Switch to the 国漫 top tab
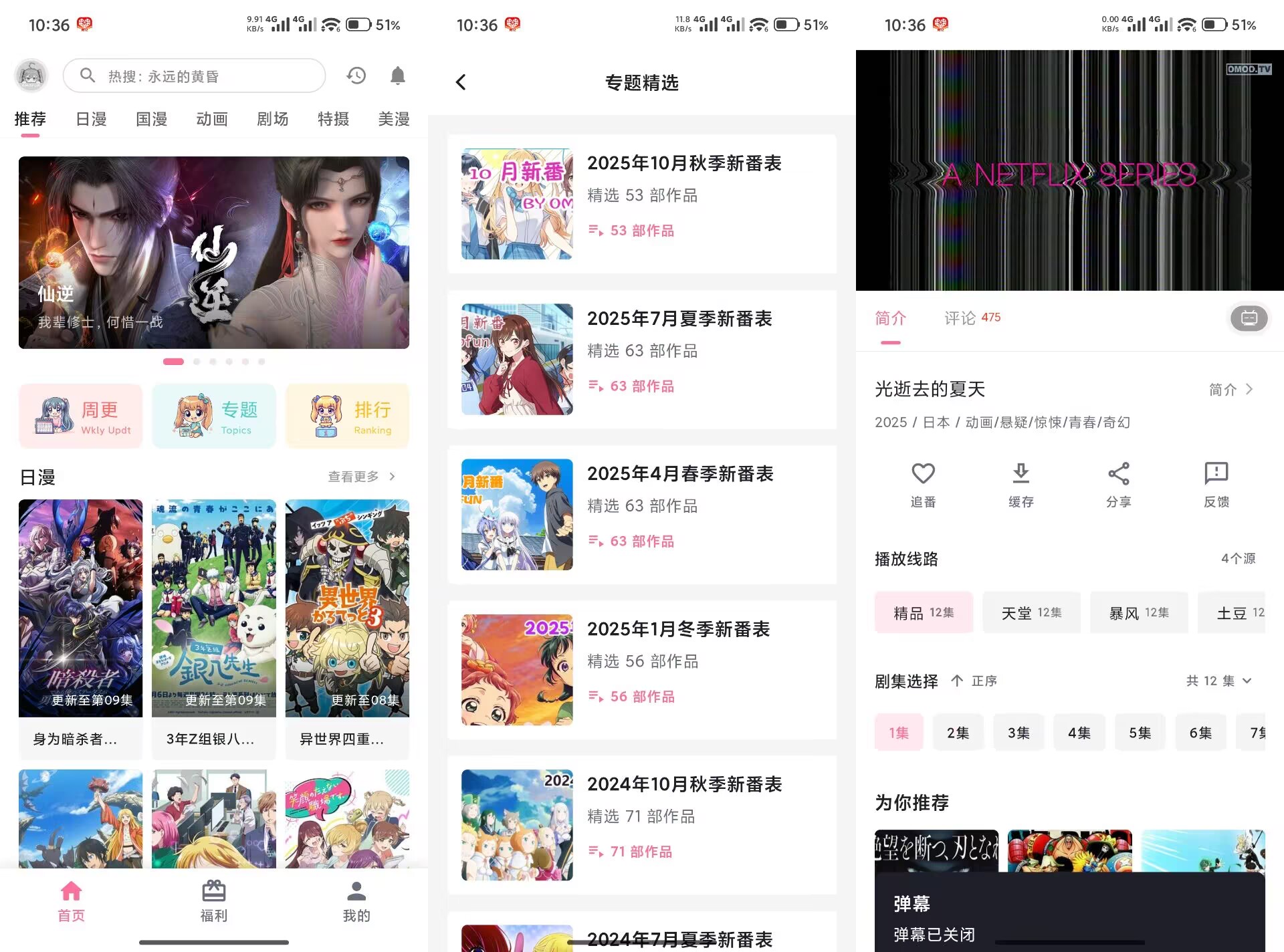The width and height of the screenshot is (1284, 952). [151, 119]
